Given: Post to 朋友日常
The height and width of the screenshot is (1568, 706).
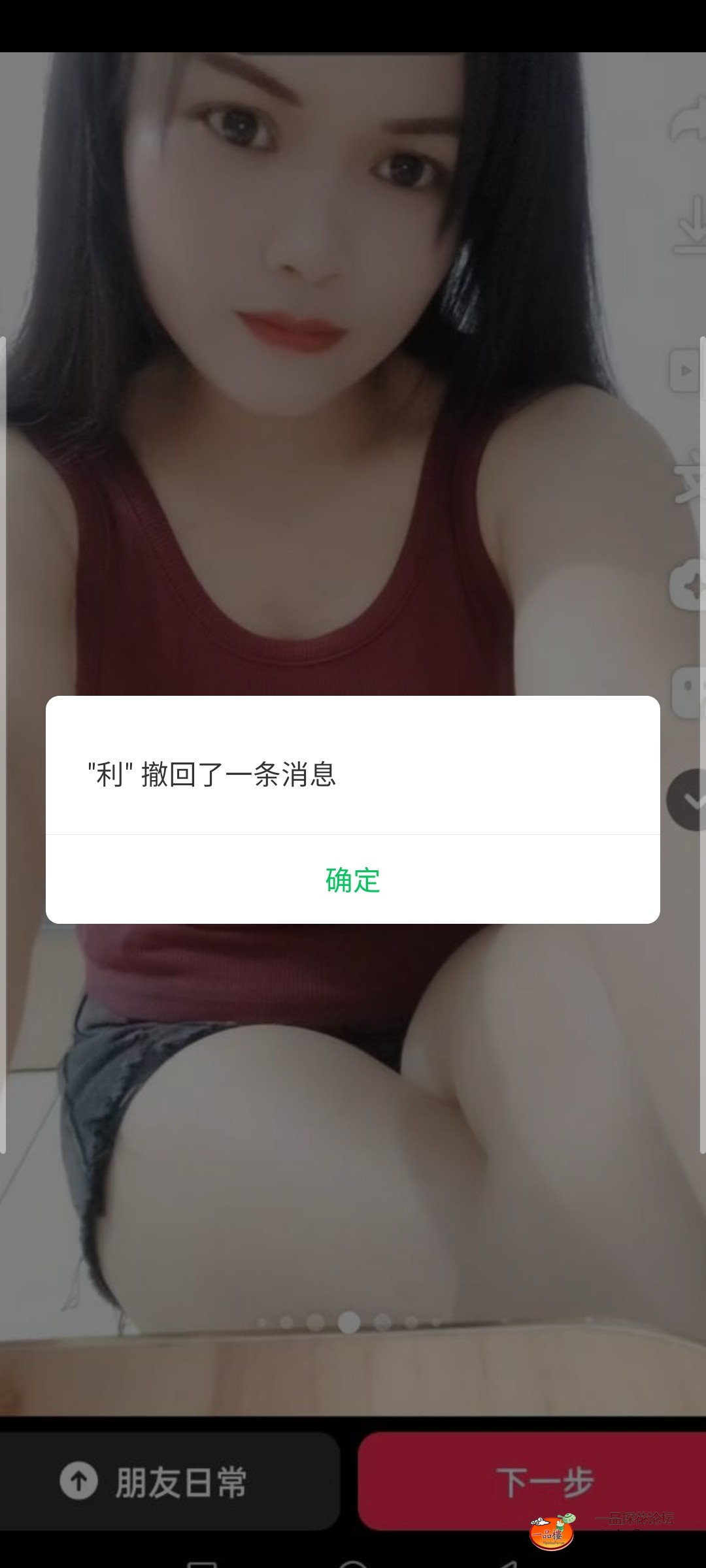Looking at the screenshot, I should [169, 1481].
